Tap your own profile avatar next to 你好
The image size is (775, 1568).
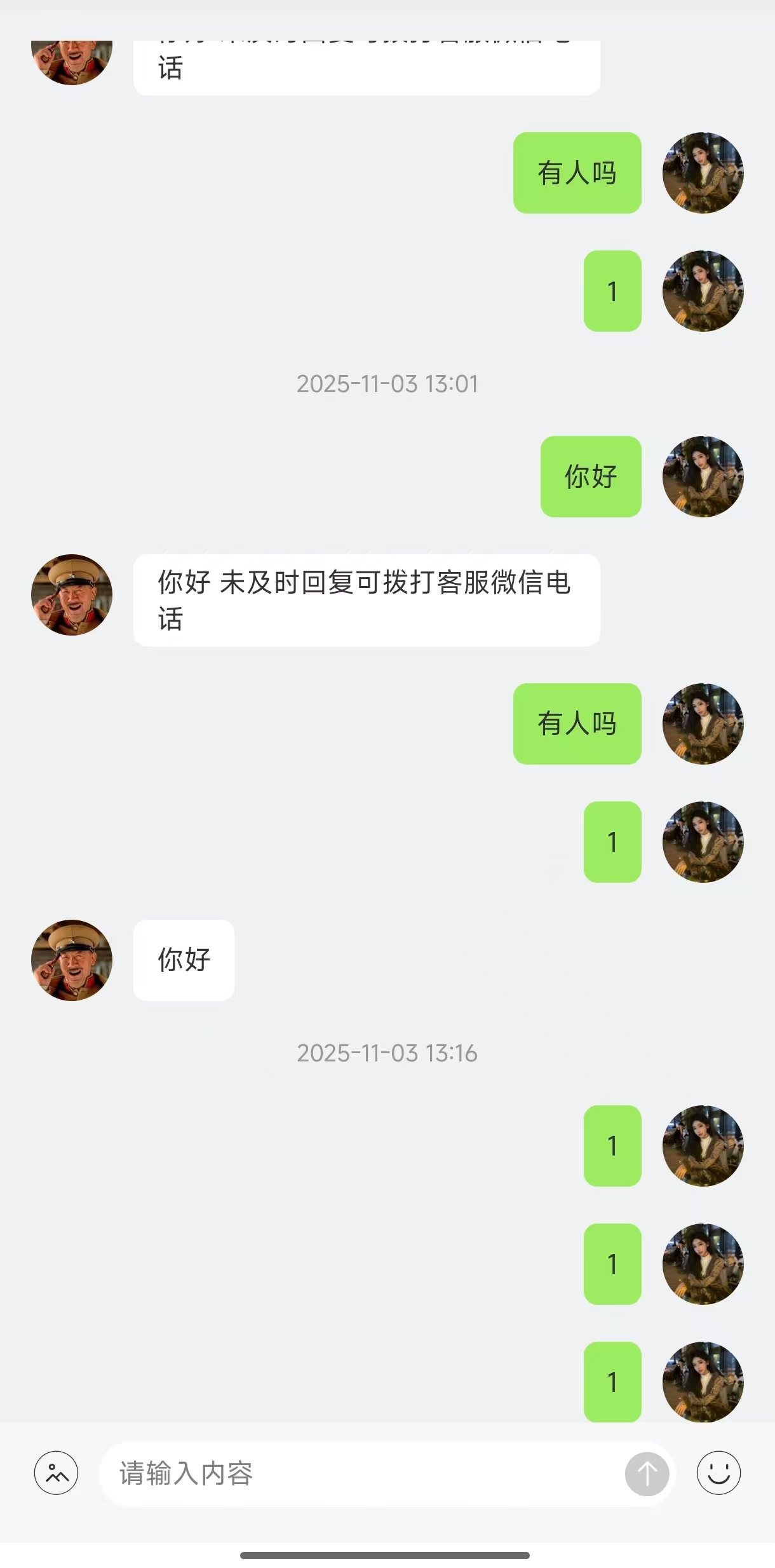pyautogui.click(x=702, y=476)
